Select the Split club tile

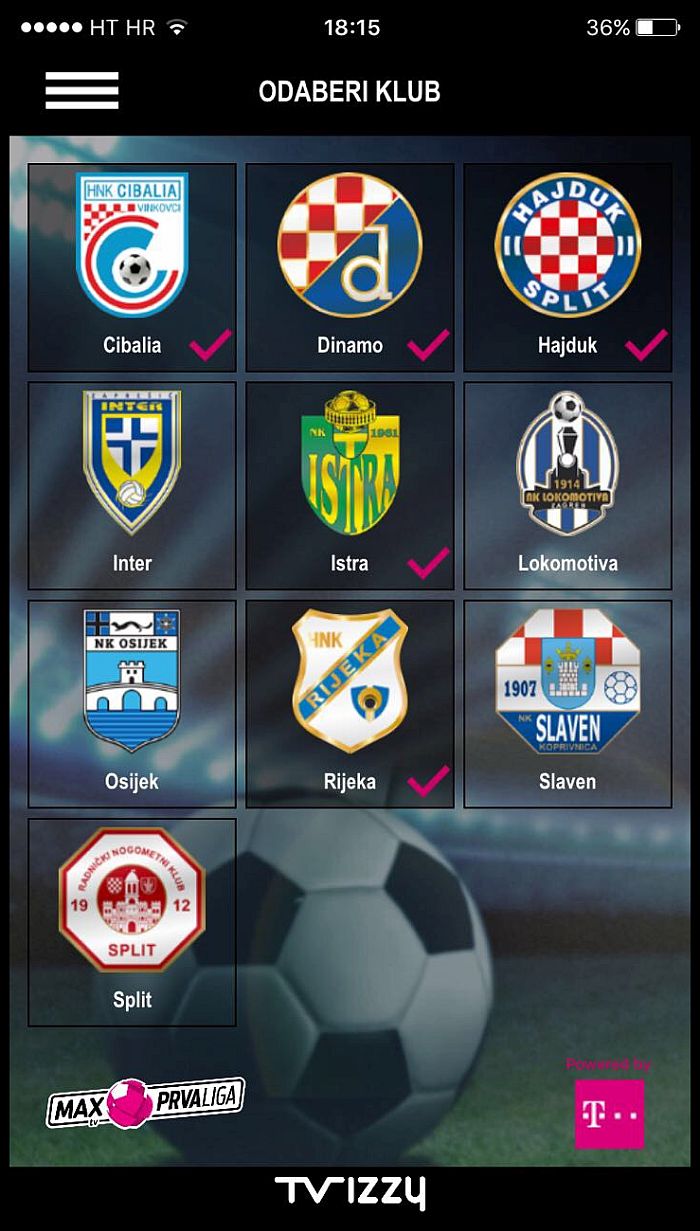click(x=132, y=922)
